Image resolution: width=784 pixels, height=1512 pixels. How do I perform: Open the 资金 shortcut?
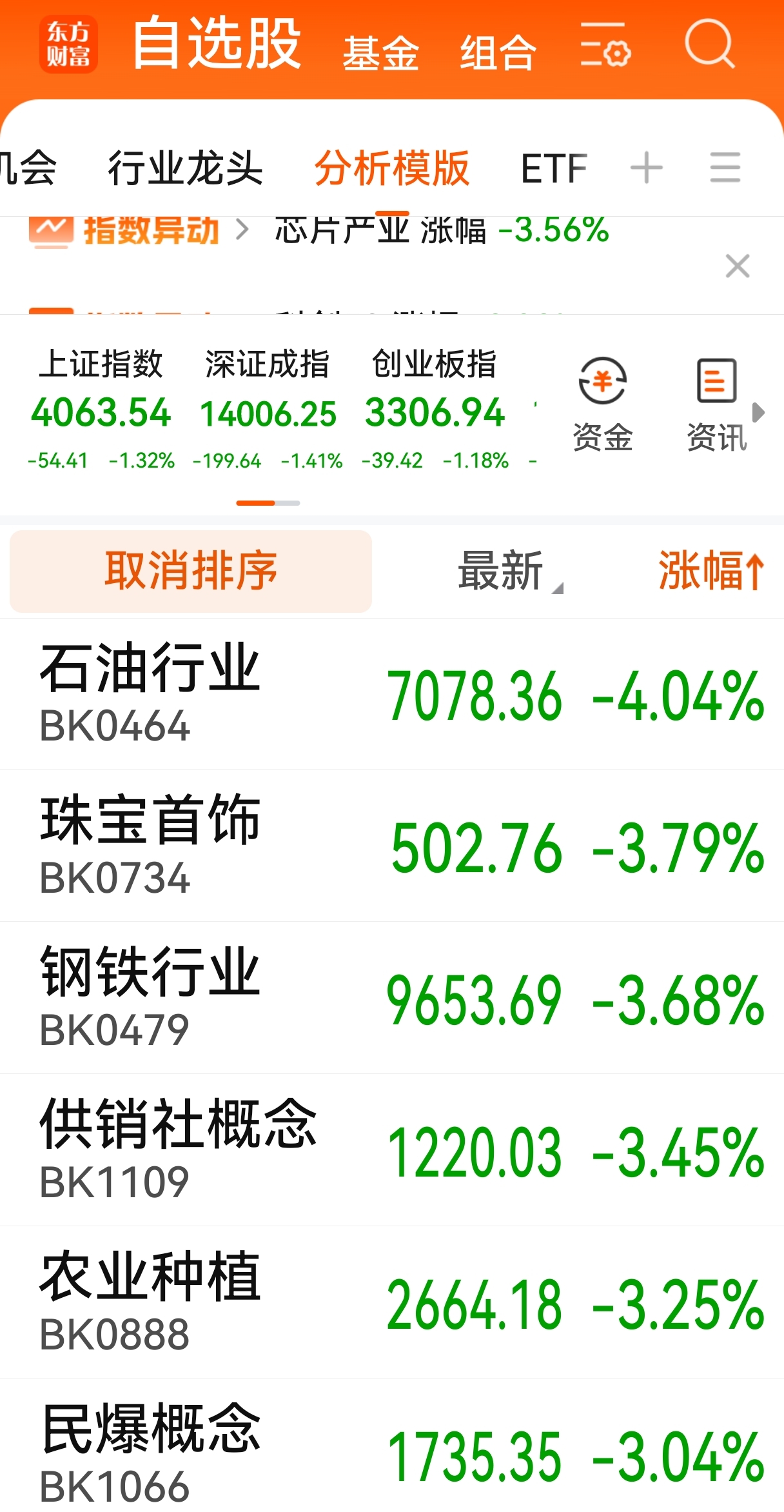[x=603, y=405]
